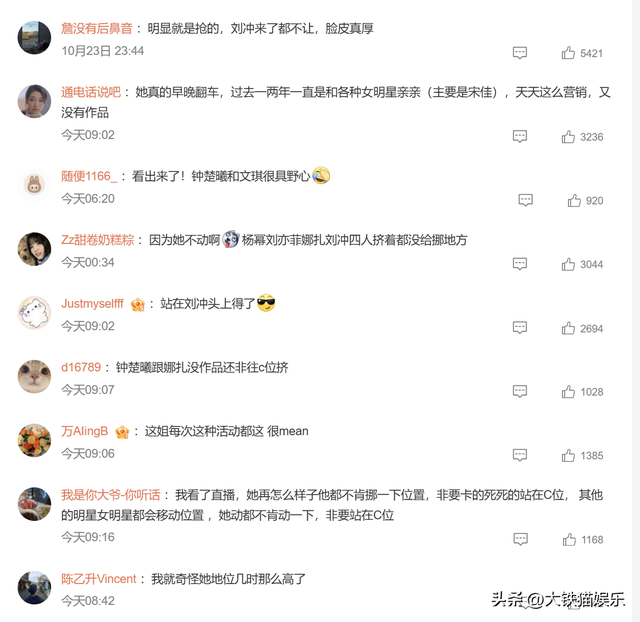Image resolution: width=640 pixels, height=622 pixels.
Task: Like the comment from 随便1166_
Action: (574, 201)
